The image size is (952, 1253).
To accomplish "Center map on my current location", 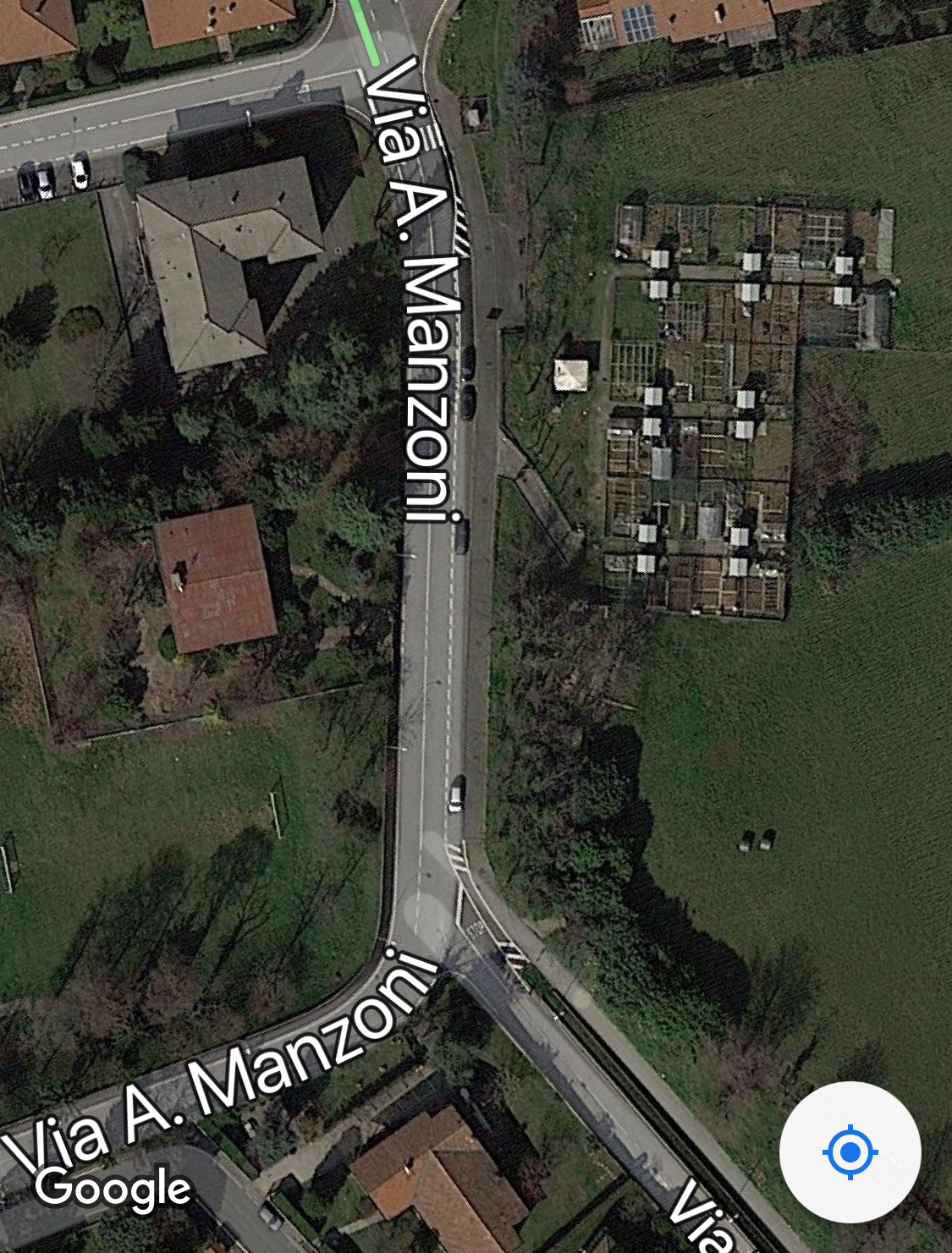I will (x=850, y=1151).
